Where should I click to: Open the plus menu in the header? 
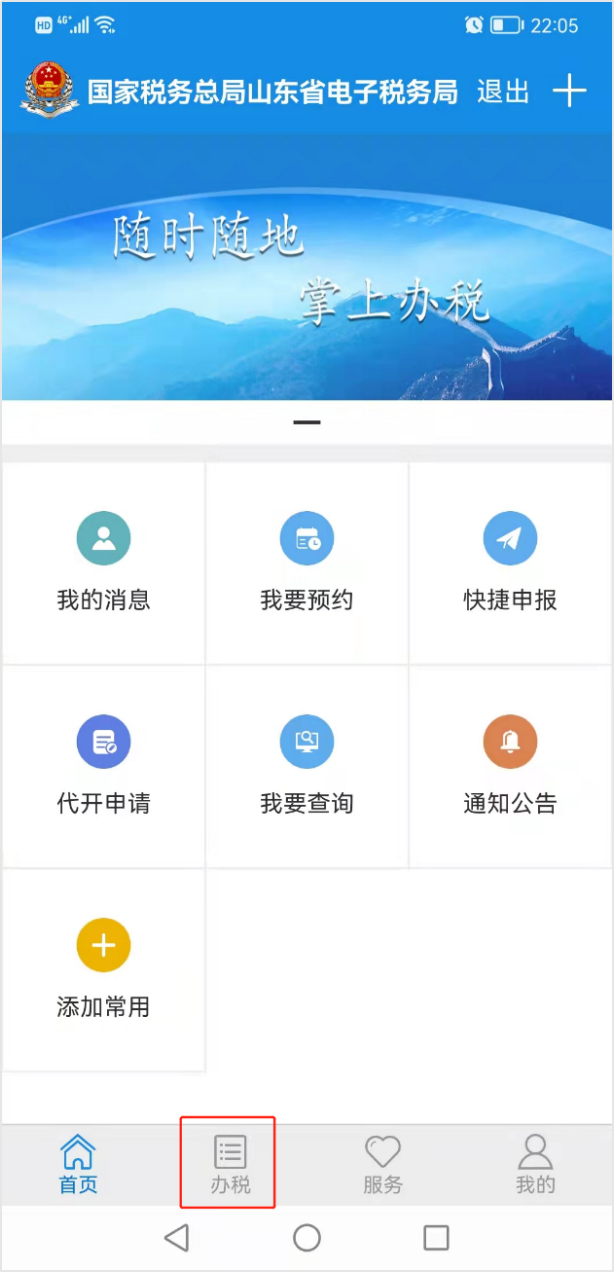[569, 92]
